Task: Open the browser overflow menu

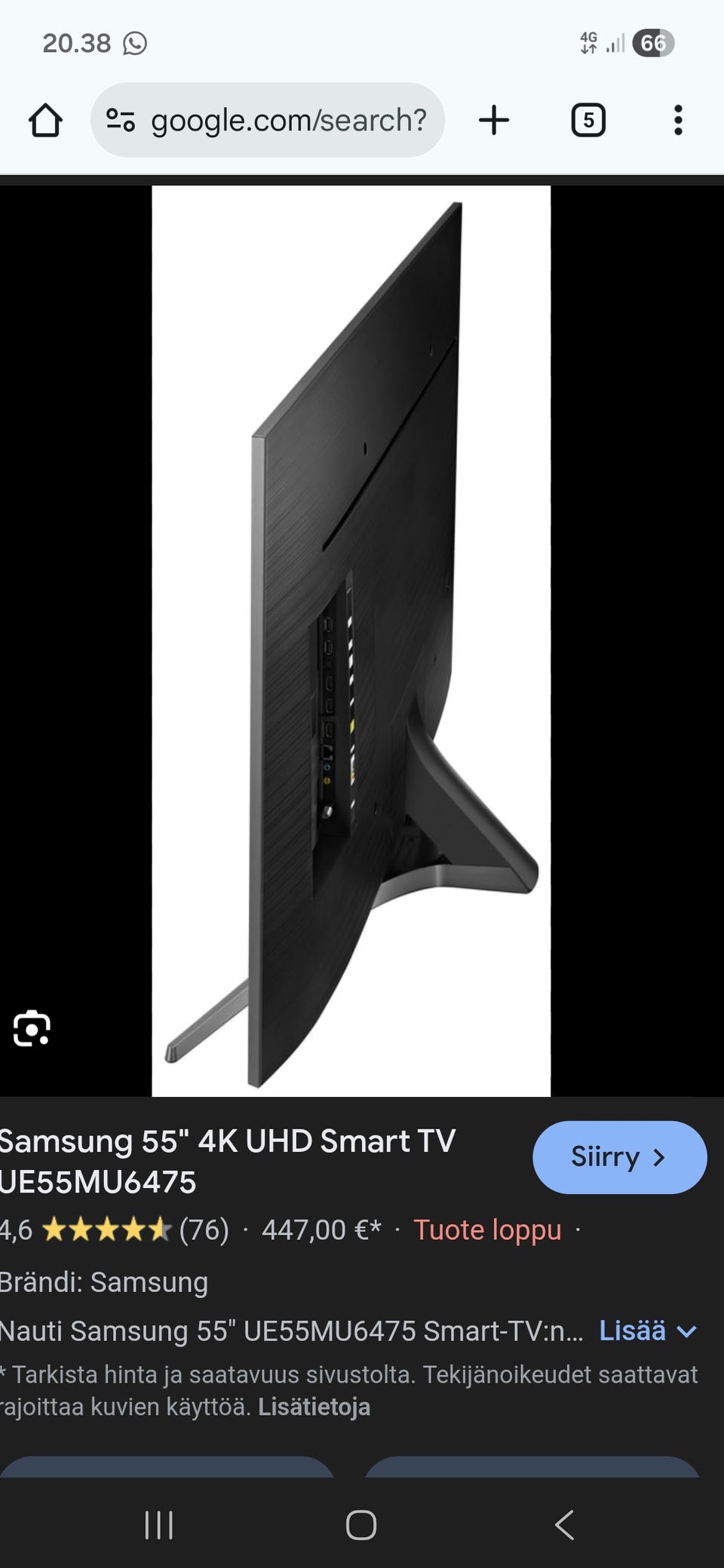Action: point(678,121)
